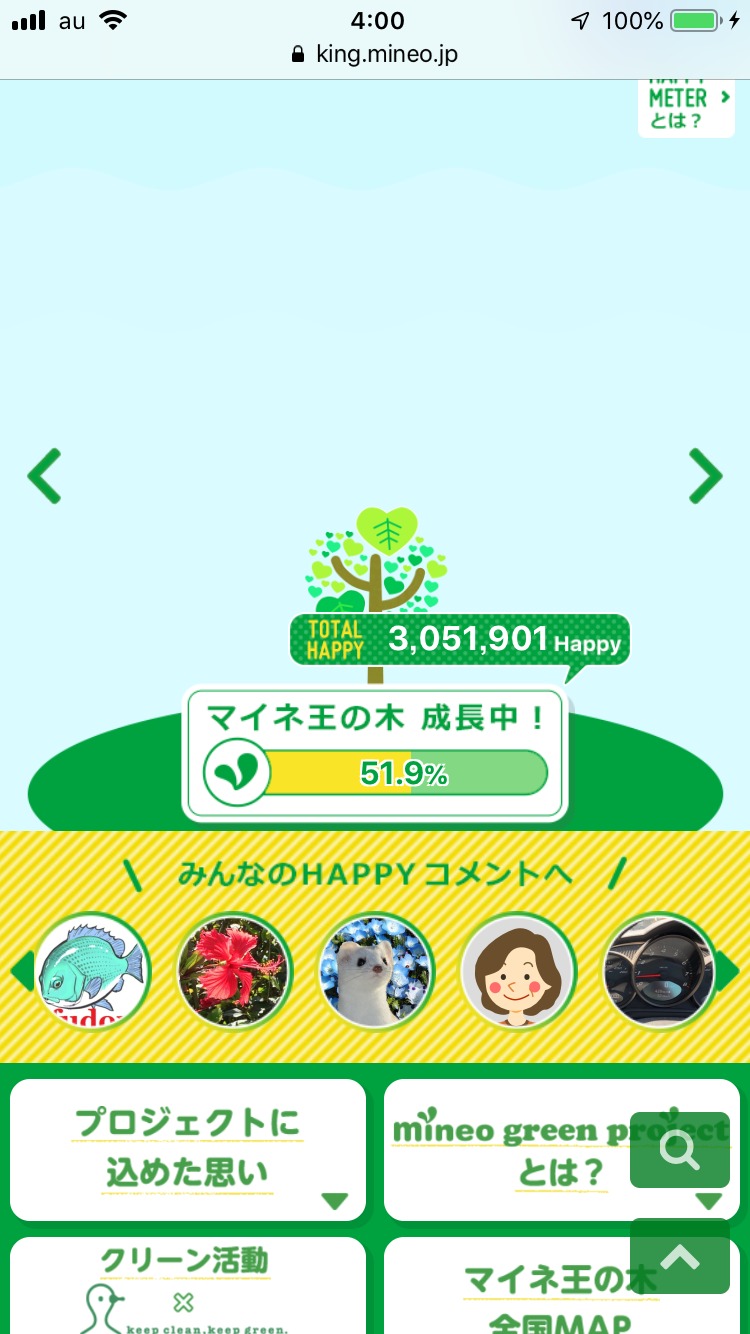Viewport: 750px width, 1334px height.
Task: Advance to the next tree slide
Action: click(705, 476)
